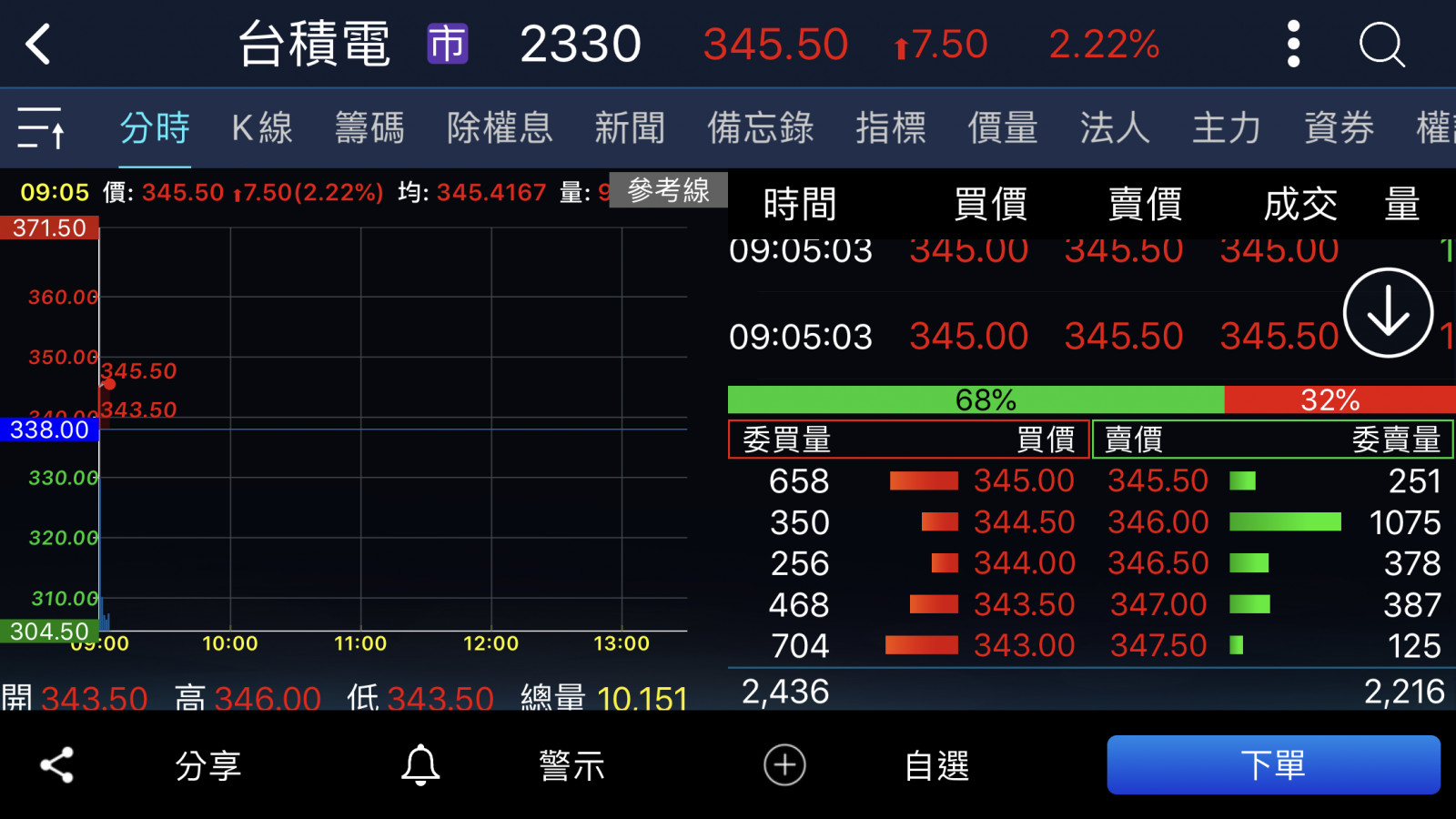Open stock search magnifier
This screenshot has height=819, width=1456.
pyautogui.click(x=1381, y=44)
